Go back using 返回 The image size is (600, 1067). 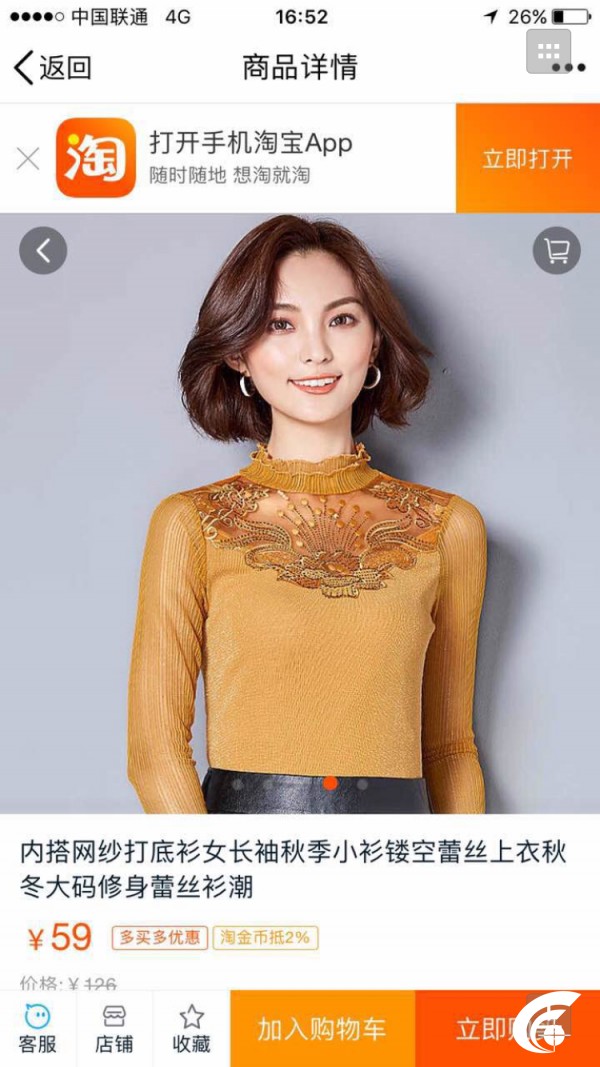(x=53, y=67)
